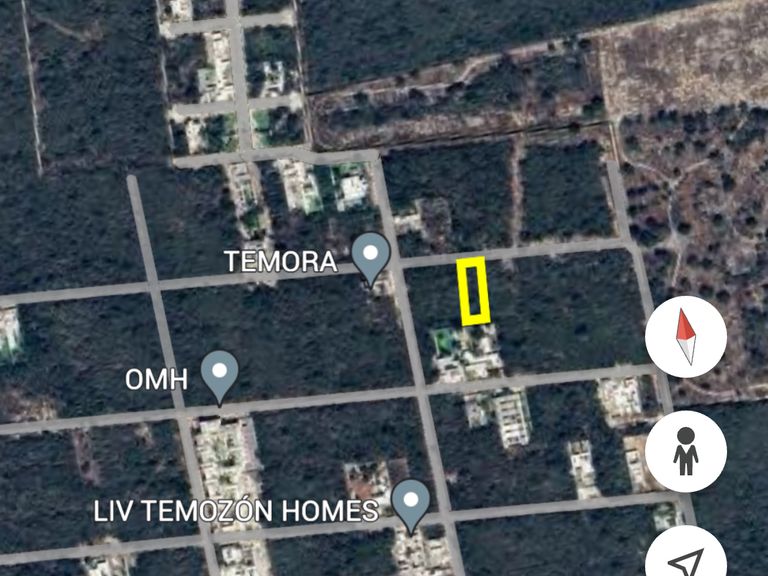View the LIV TEMOZÓN HOMES pin

(410, 503)
